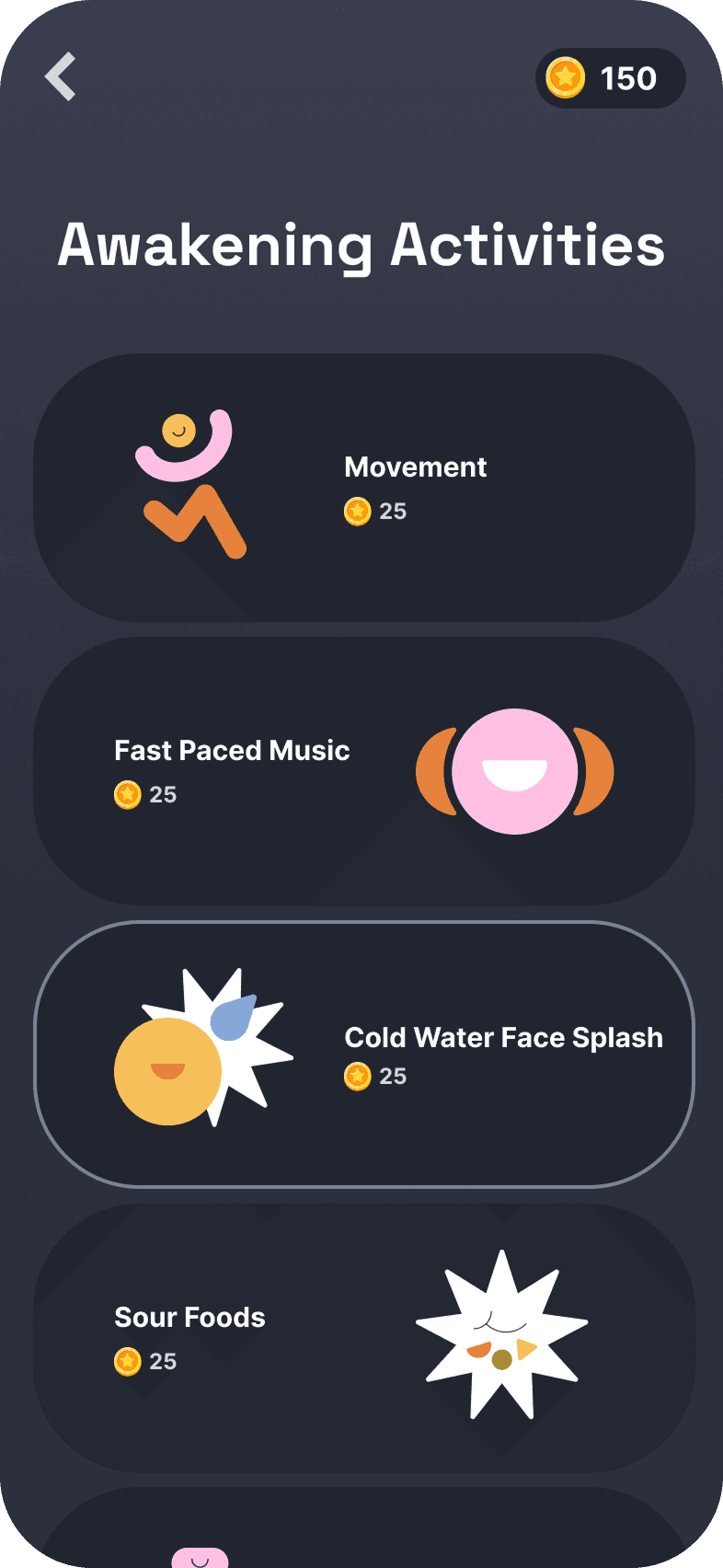Choose Cold Water Face Splash card

[364, 1055]
